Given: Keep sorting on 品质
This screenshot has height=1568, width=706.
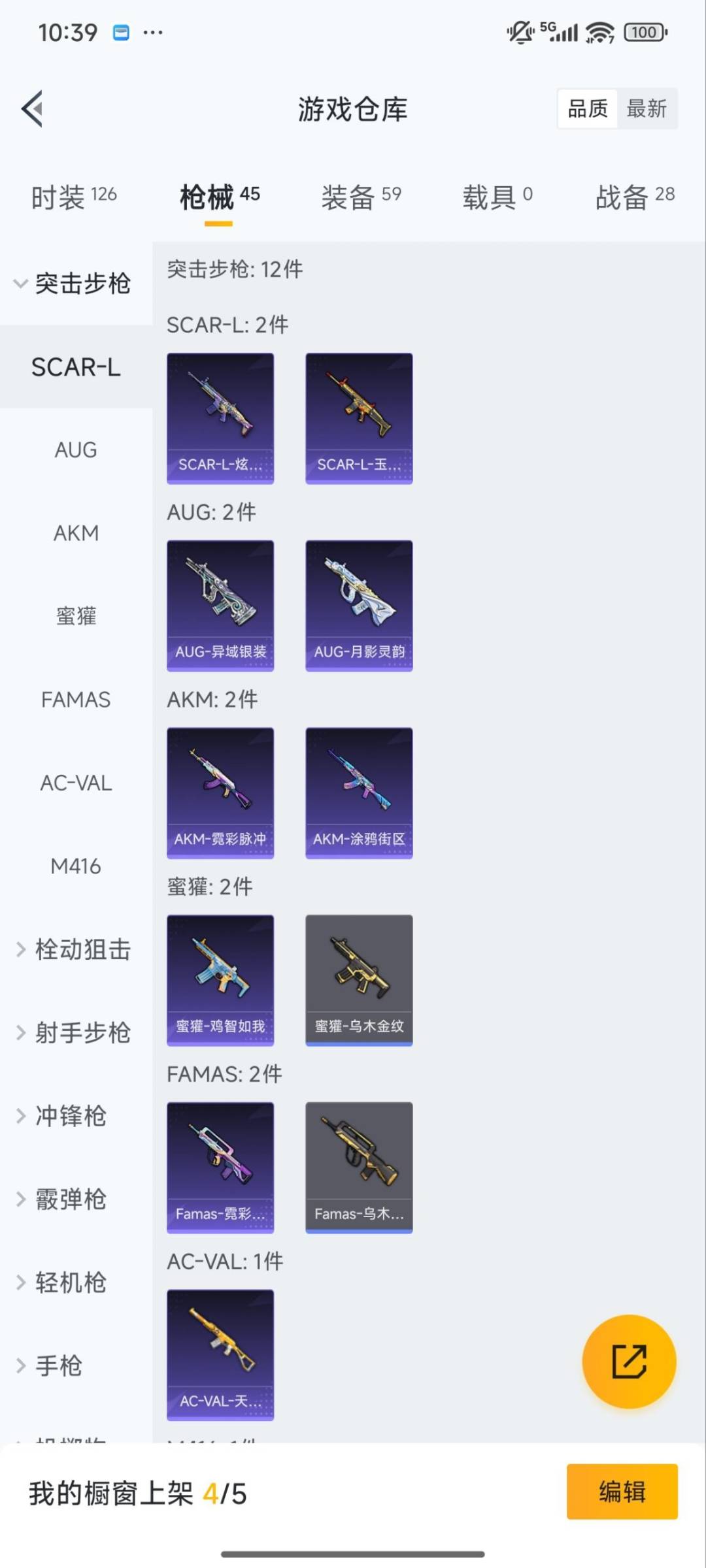Looking at the screenshot, I should click(587, 108).
